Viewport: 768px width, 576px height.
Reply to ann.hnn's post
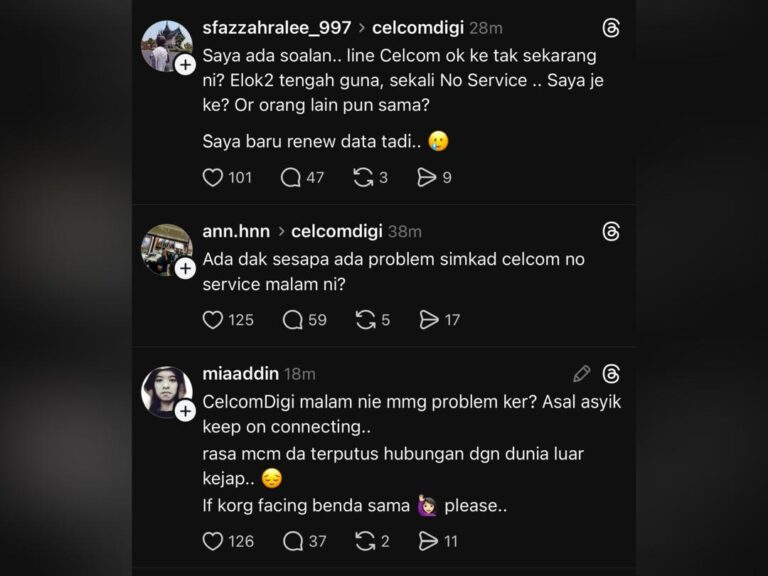[x=293, y=320]
